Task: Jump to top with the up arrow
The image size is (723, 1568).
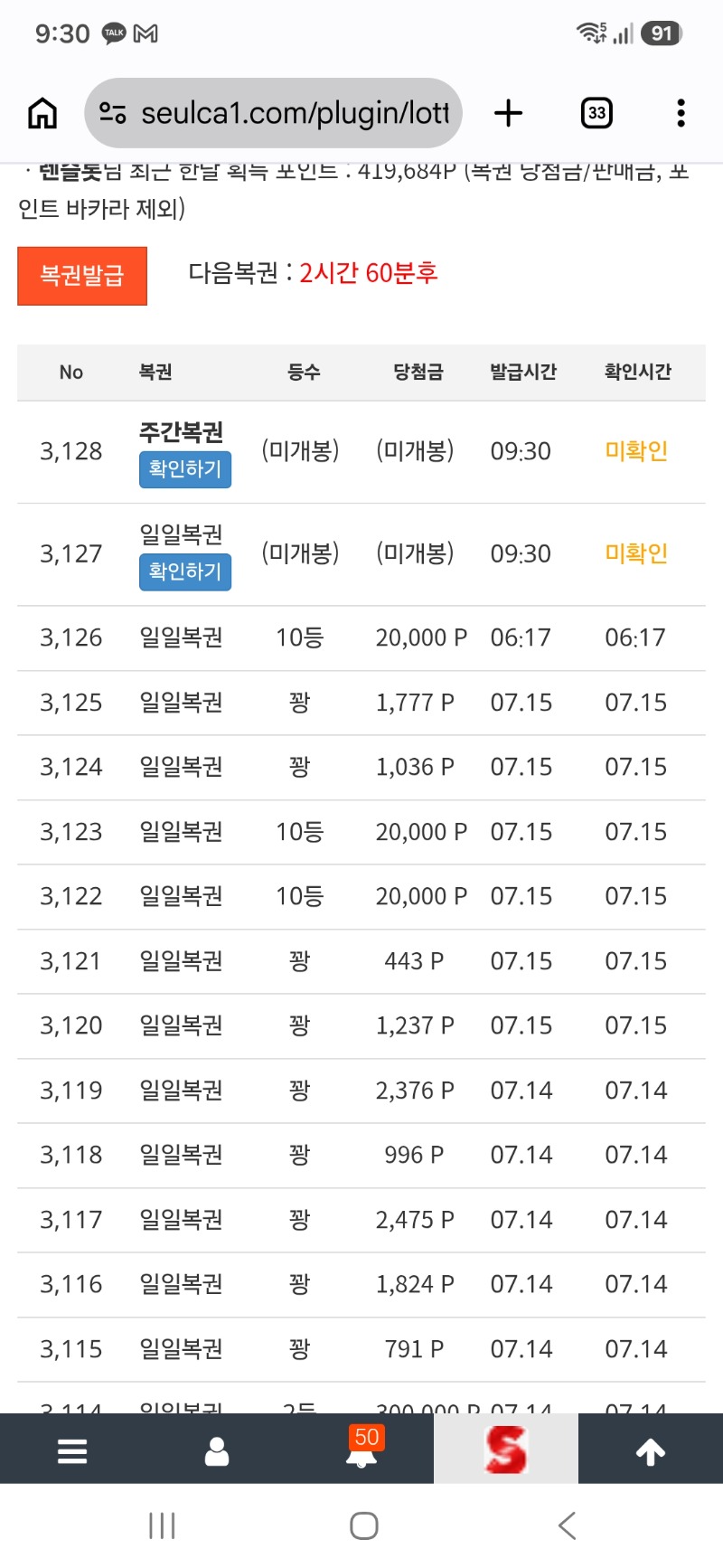Action: coord(651,1451)
